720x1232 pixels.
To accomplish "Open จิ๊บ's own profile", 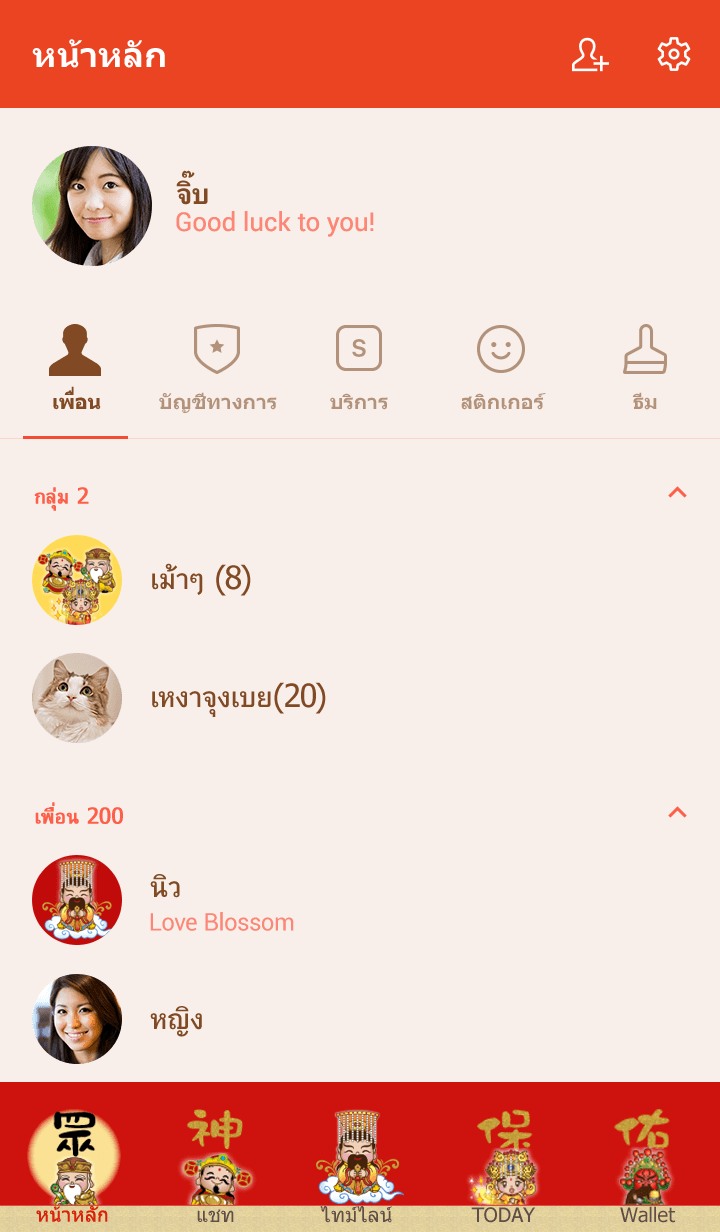I will click(x=92, y=206).
